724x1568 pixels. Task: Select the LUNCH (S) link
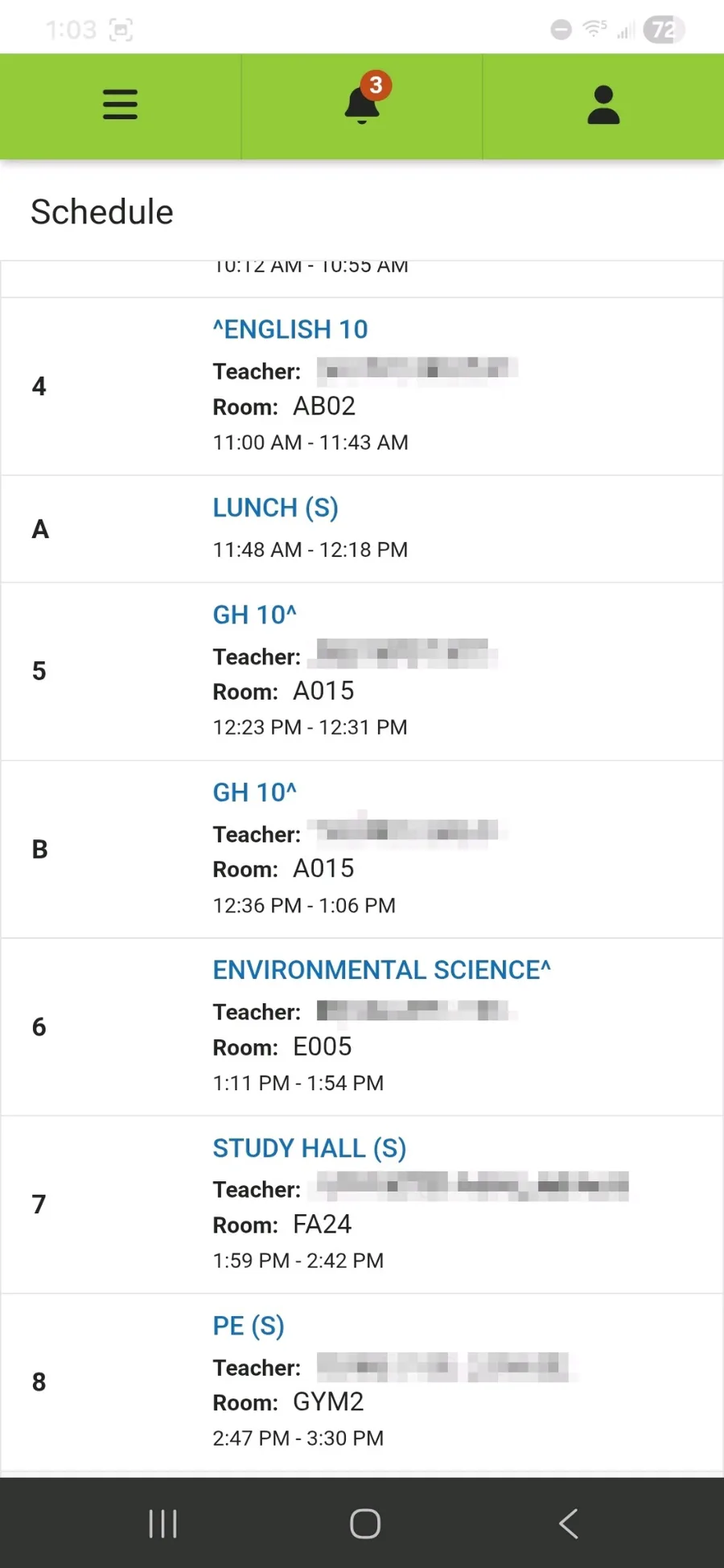(275, 508)
